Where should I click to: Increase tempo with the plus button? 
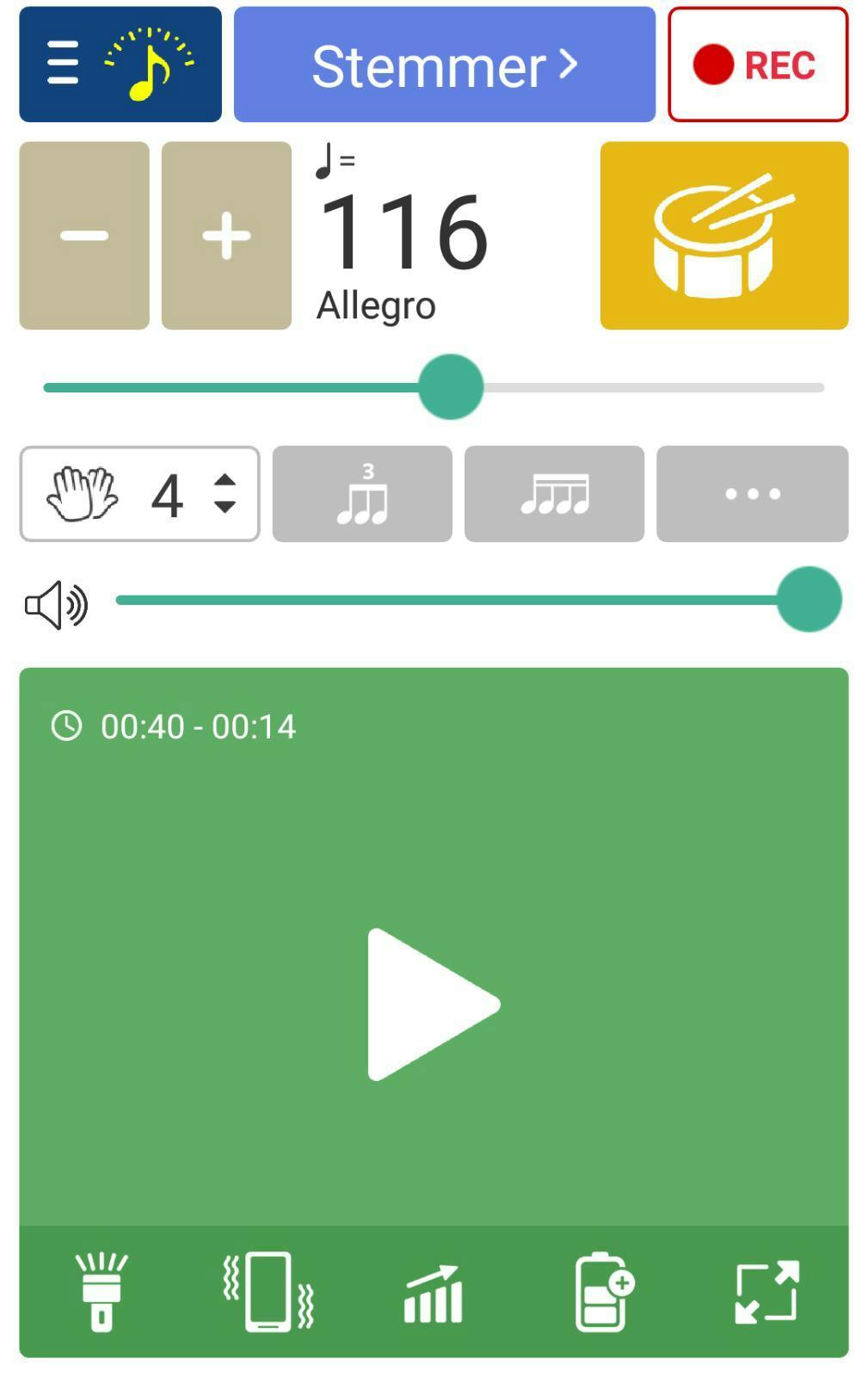(225, 234)
